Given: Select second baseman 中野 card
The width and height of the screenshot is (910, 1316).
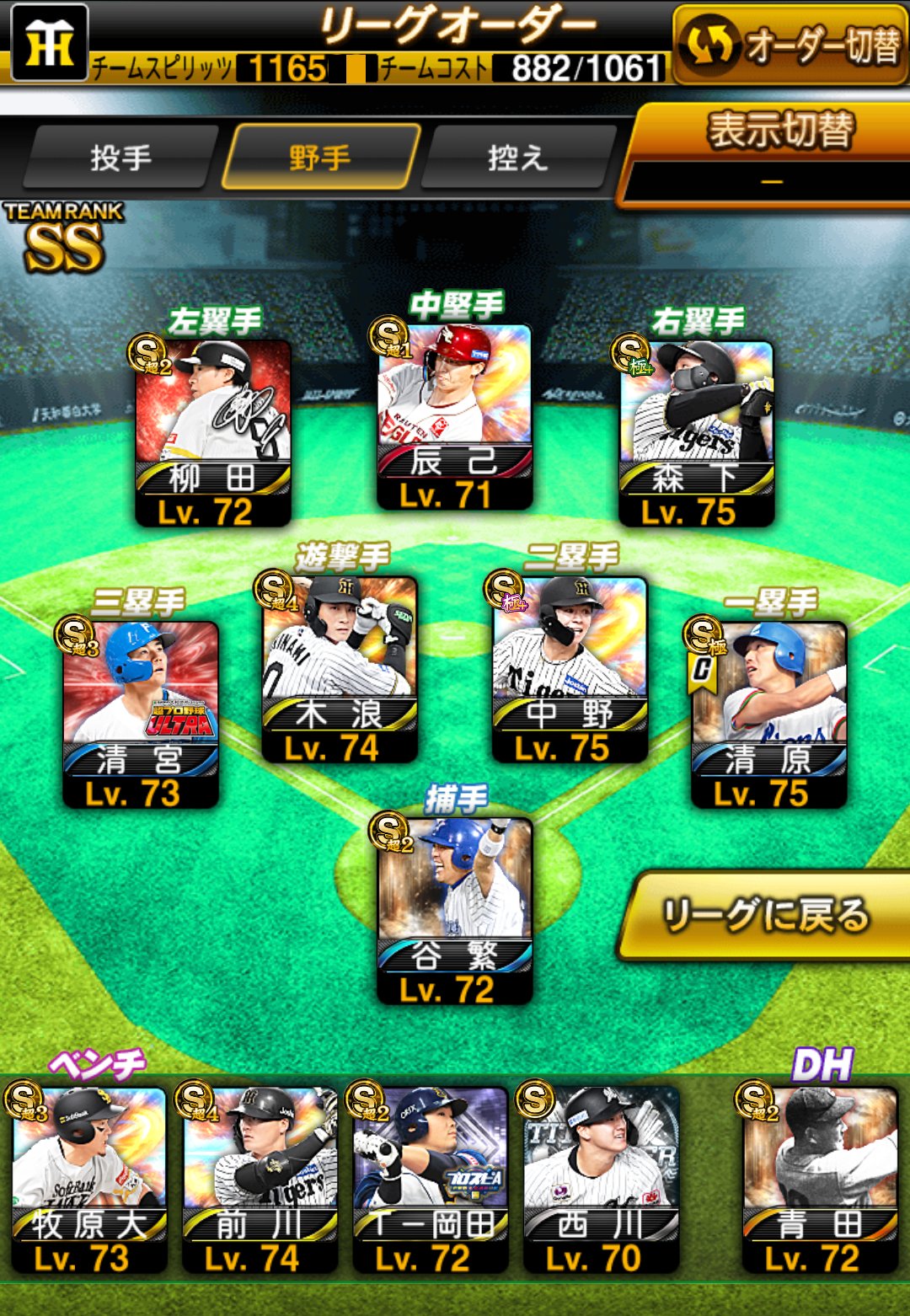Looking at the screenshot, I should click(x=570, y=668).
